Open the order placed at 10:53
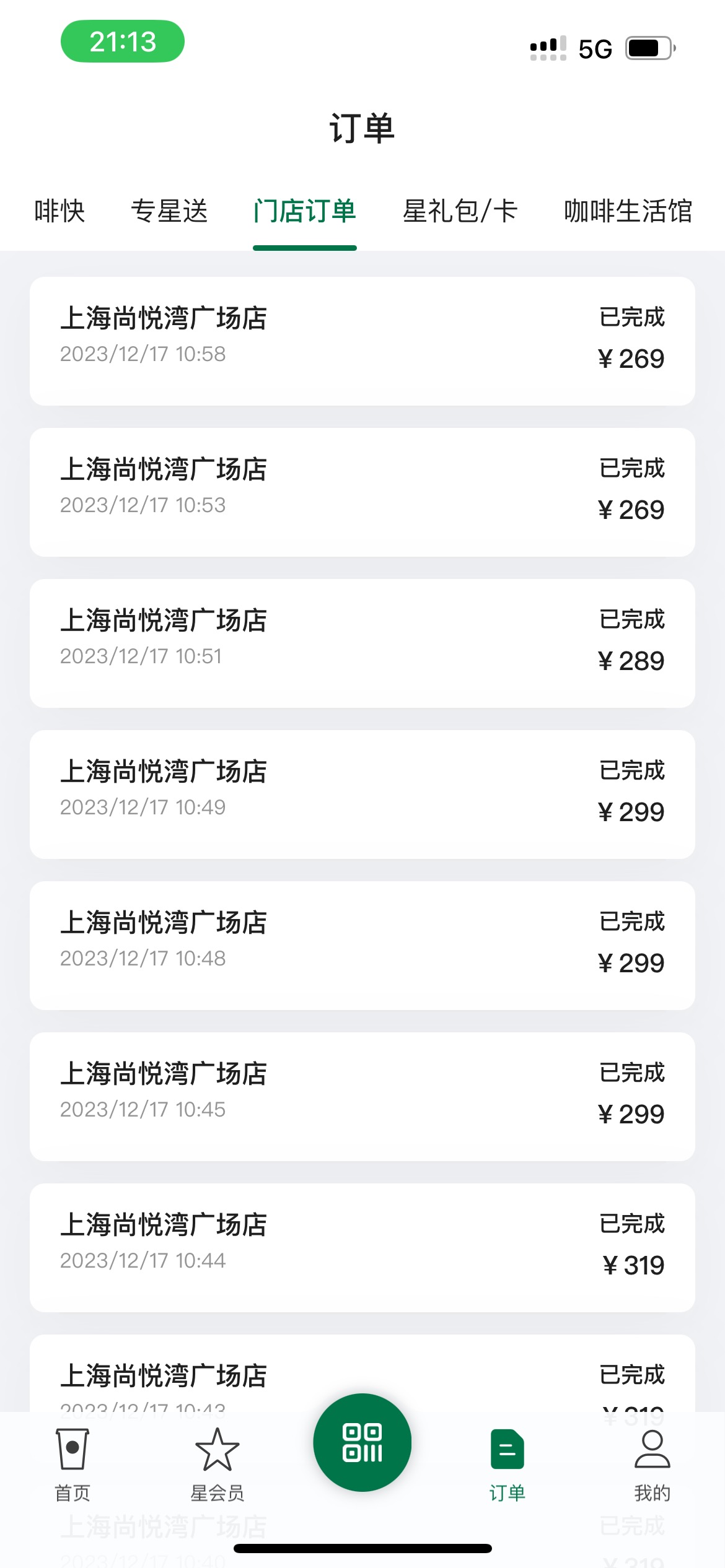 pyautogui.click(x=362, y=492)
